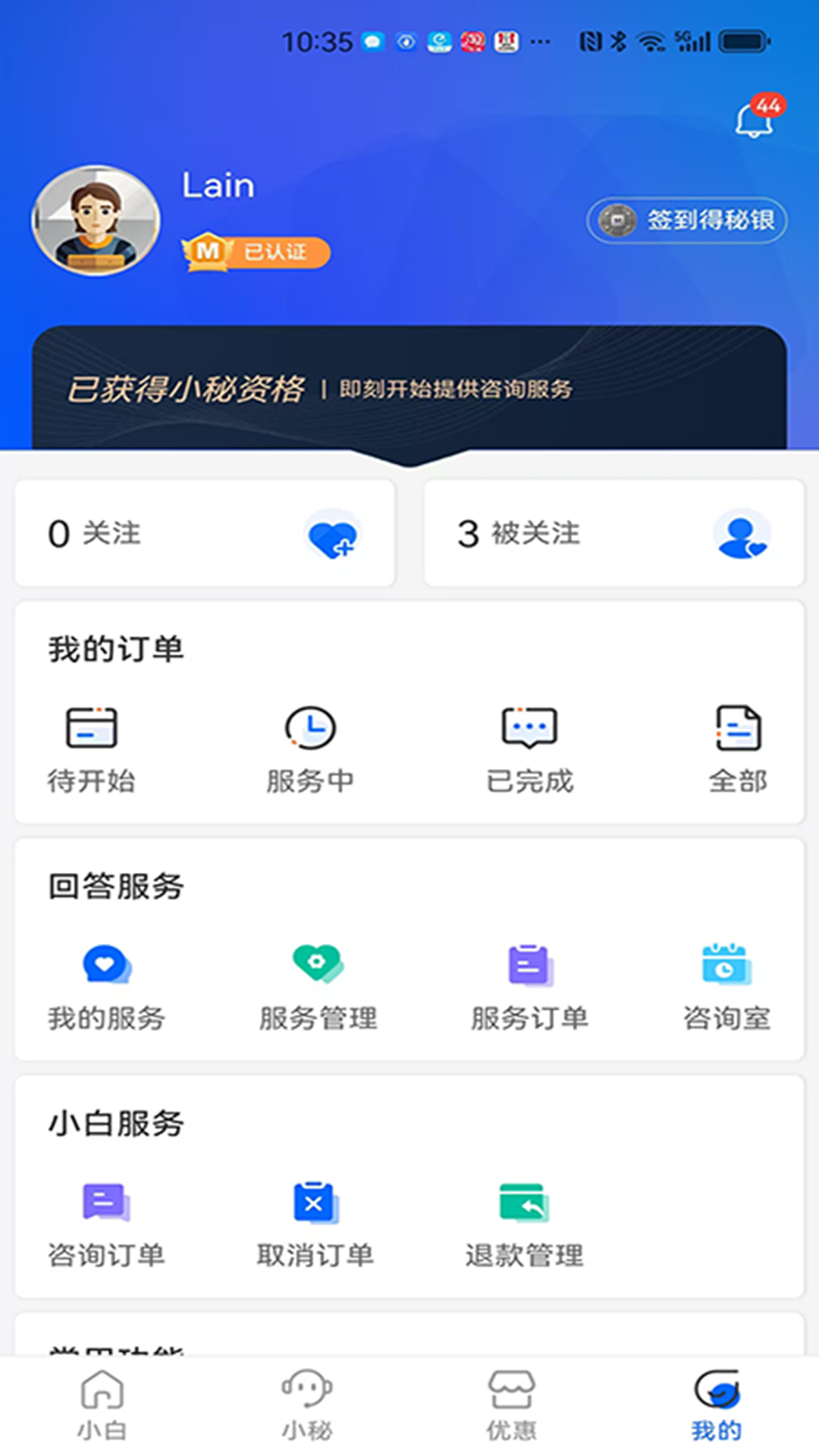Switch to the 小秘 tab
This screenshot has width=819, height=1456.
click(307, 1404)
